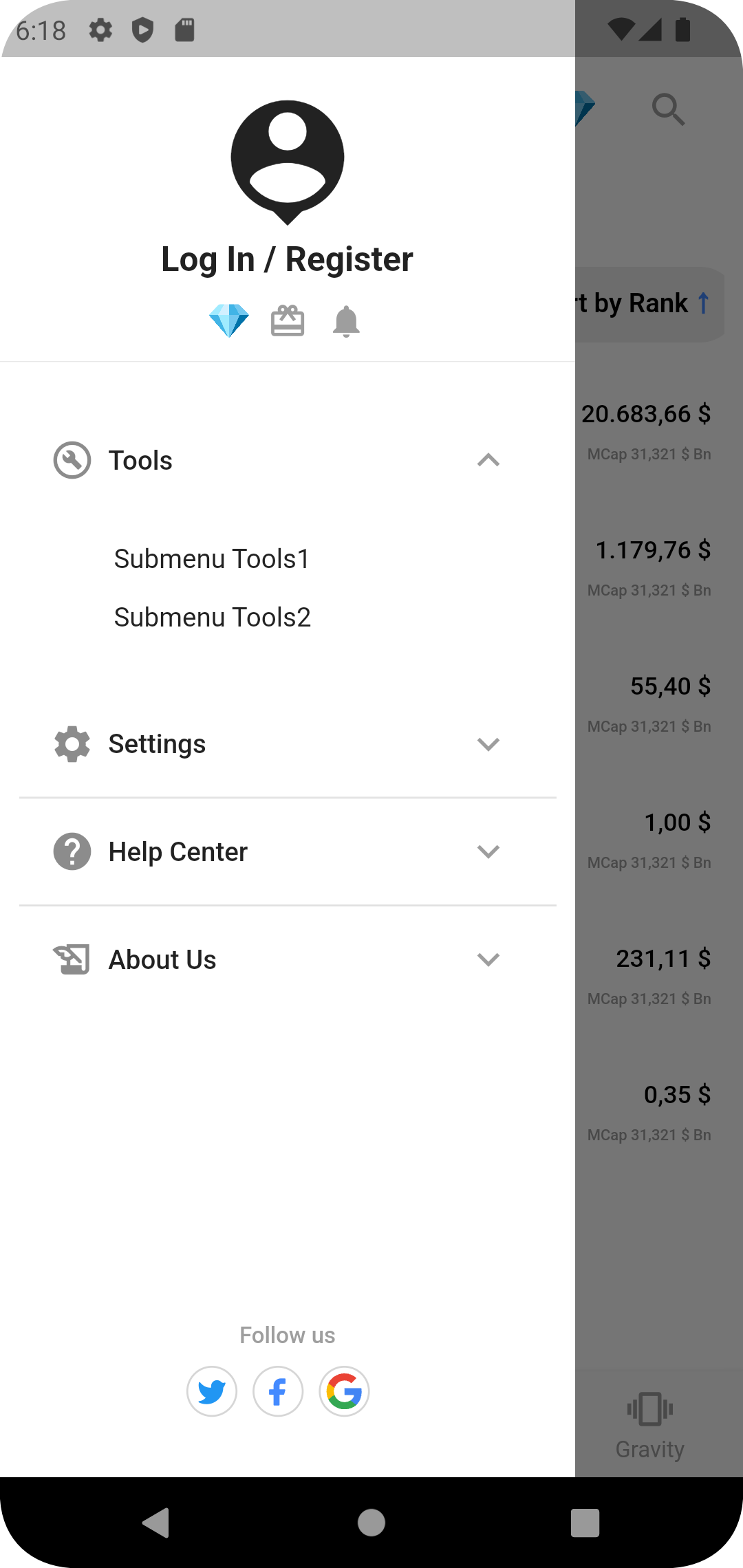Open the Google follow icon
The width and height of the screenshot is (743, 1568).
coord(344,1391)
